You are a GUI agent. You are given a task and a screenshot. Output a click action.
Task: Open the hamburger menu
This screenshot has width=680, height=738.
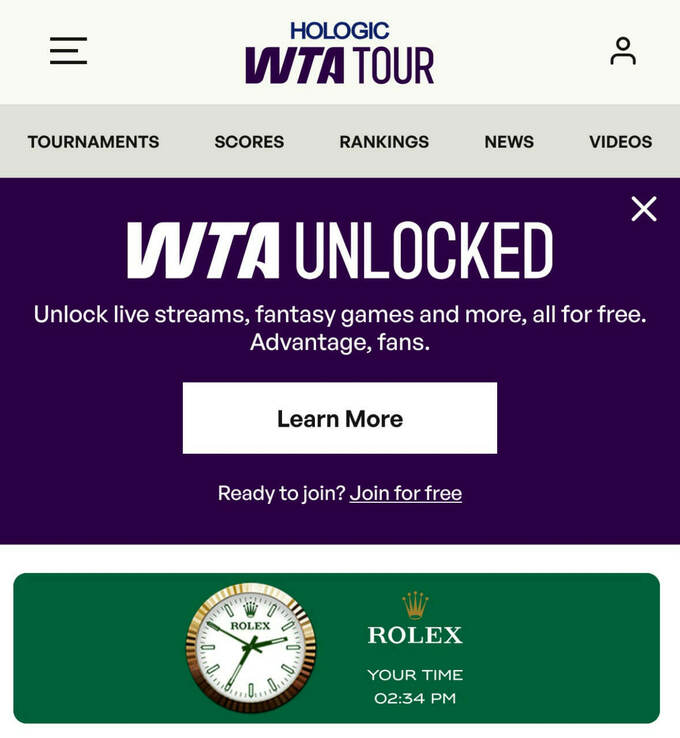point(68,51)
